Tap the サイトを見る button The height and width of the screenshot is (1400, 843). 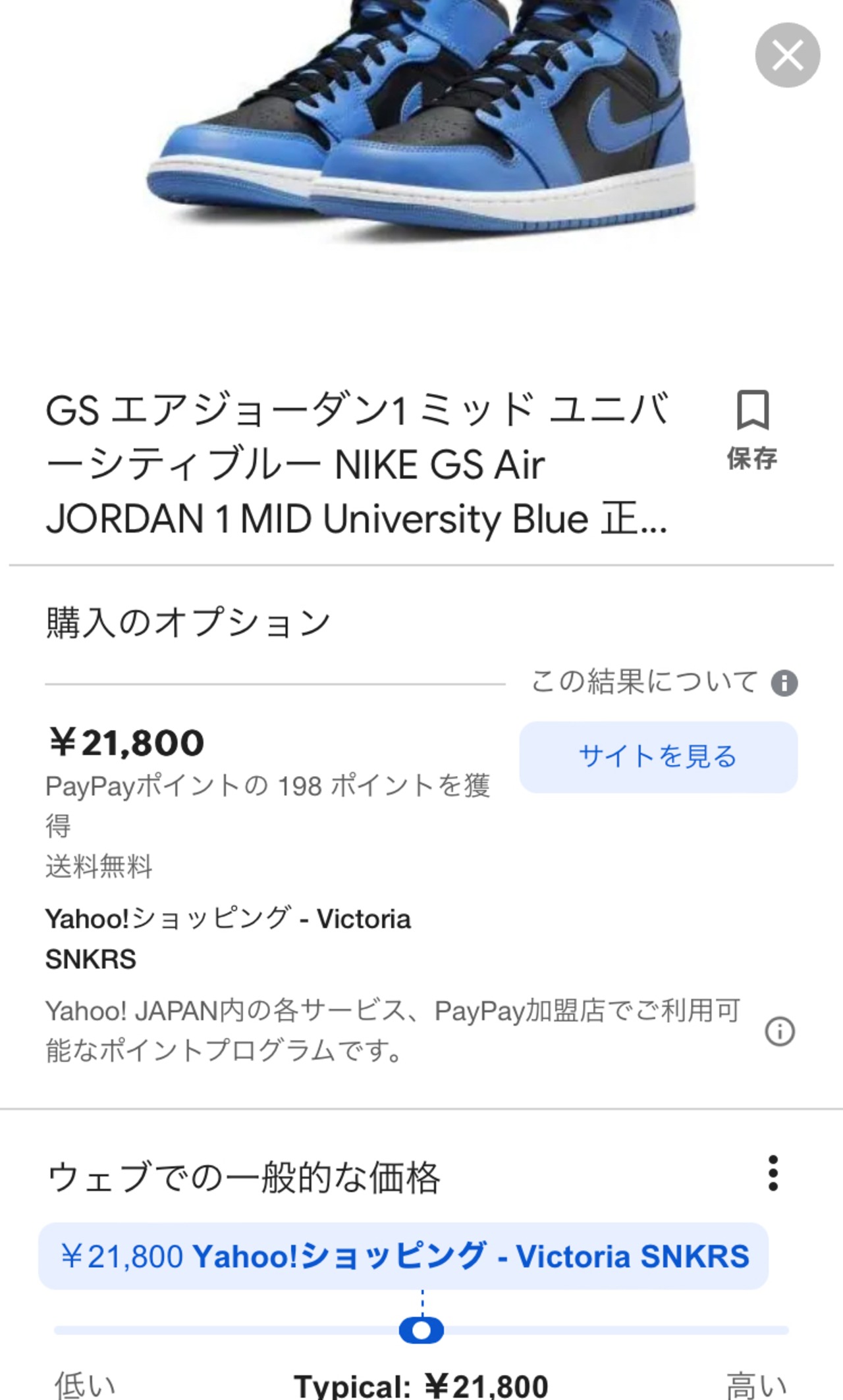(x=658, y=757)
